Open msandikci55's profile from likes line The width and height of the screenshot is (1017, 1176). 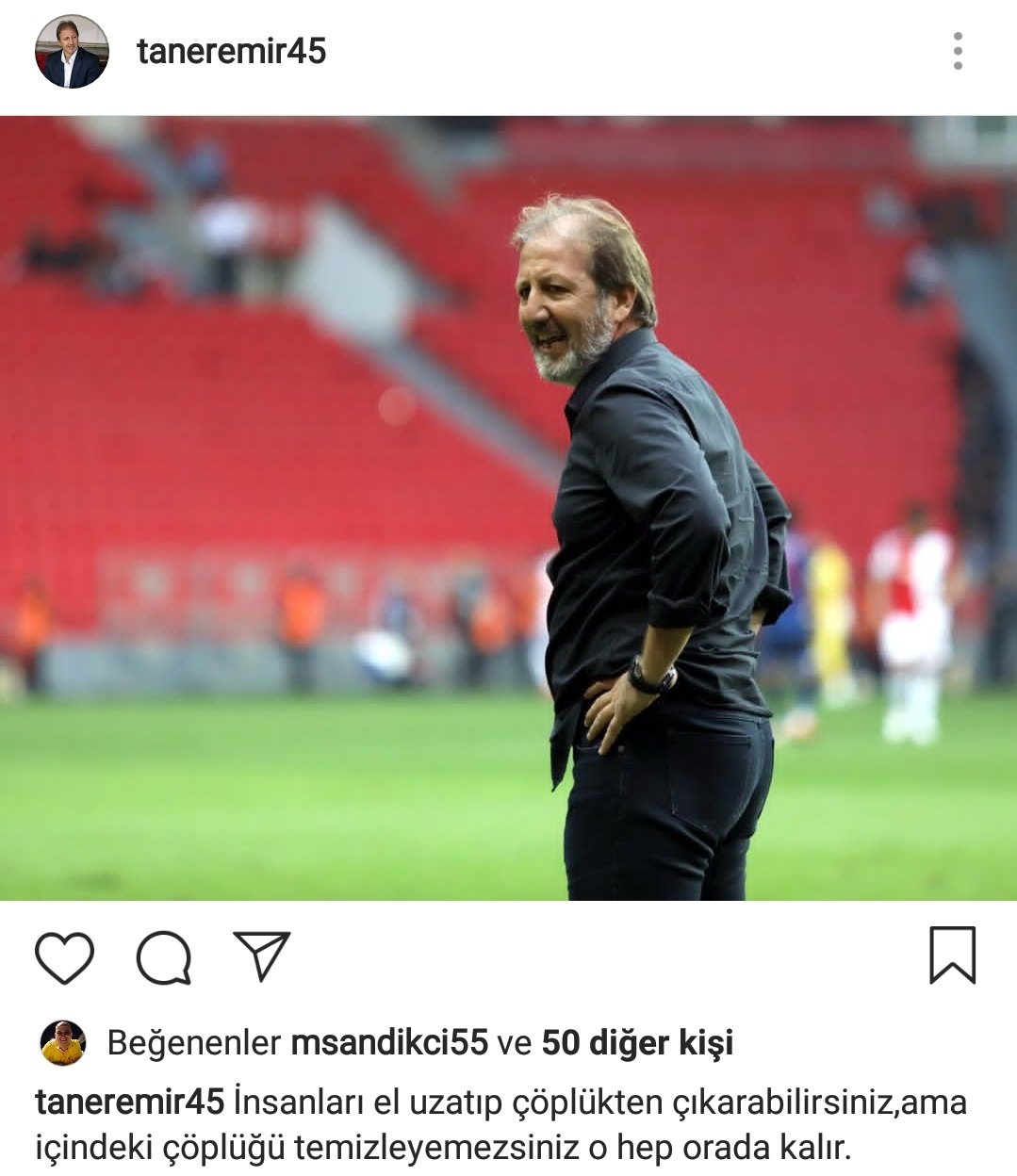coord(389,1042)
